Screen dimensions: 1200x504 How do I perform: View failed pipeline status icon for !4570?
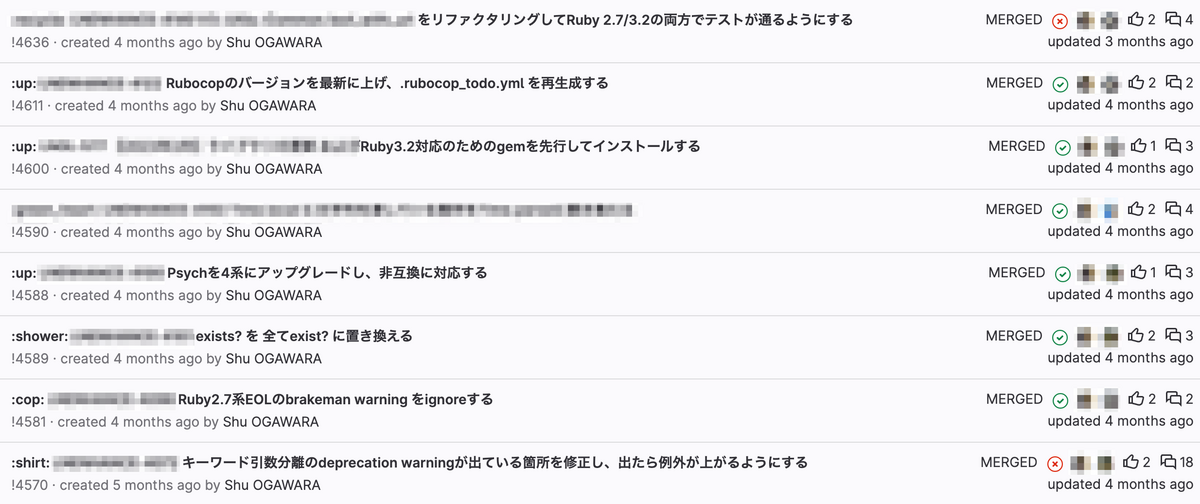coord(1055,463)
